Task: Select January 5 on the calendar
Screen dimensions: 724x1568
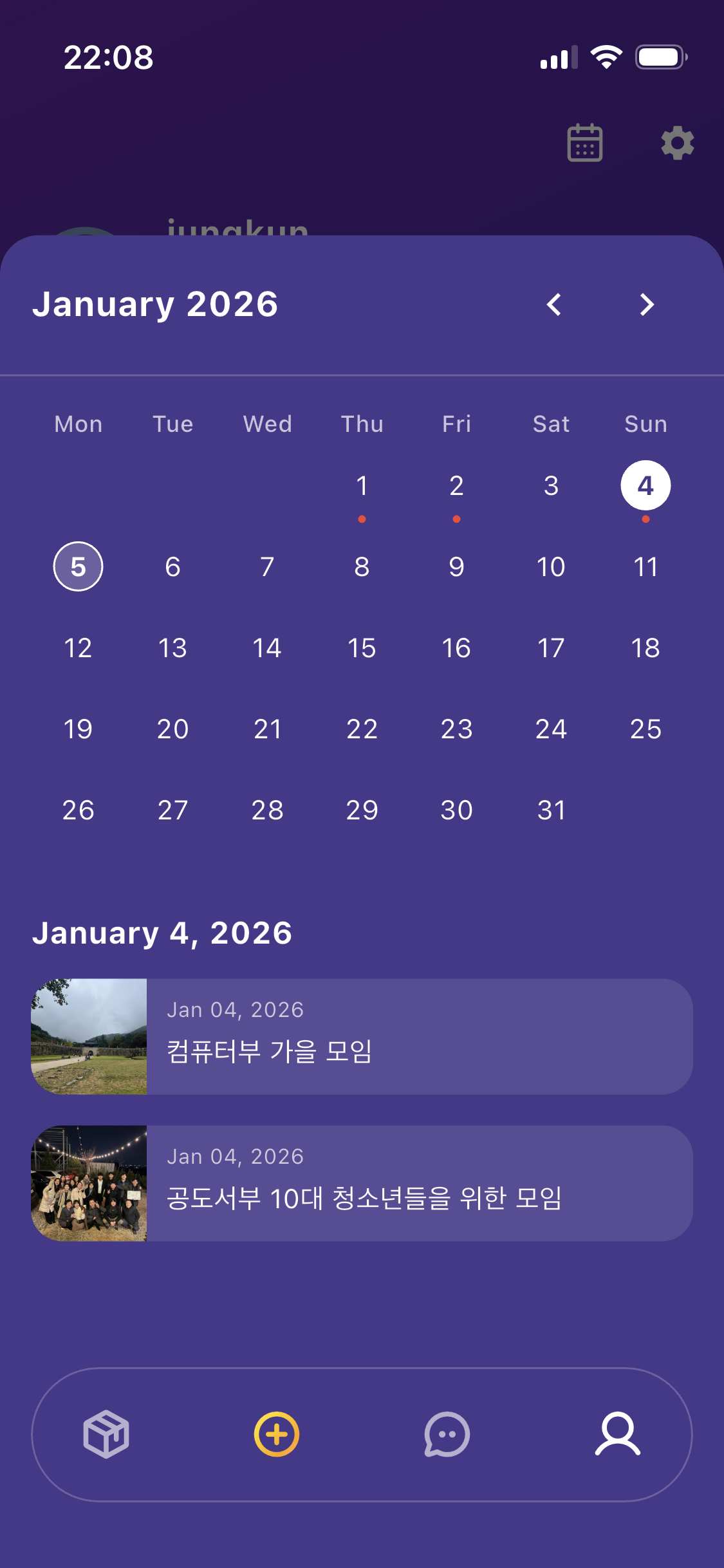Action: (x=78, y=566)
